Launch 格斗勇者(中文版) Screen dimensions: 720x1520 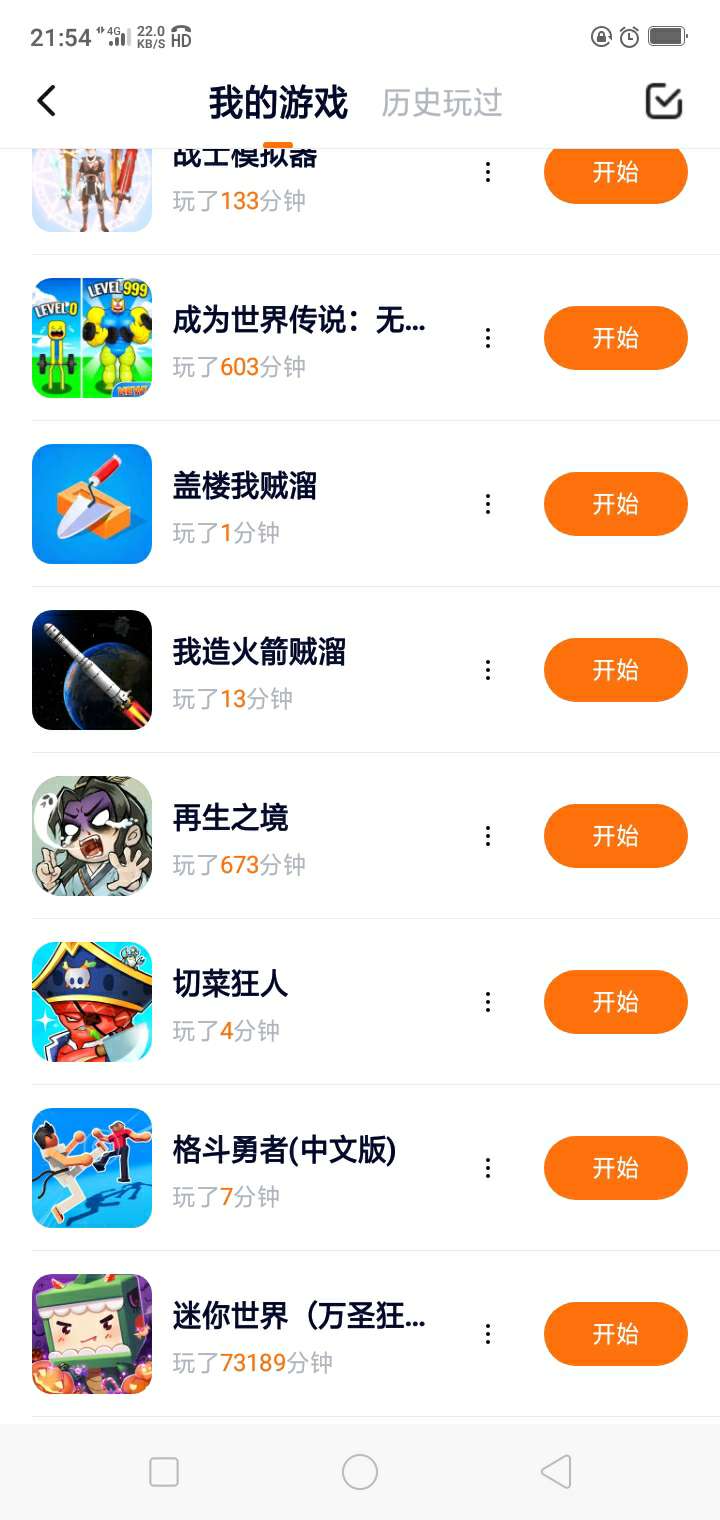(615, 1168)
